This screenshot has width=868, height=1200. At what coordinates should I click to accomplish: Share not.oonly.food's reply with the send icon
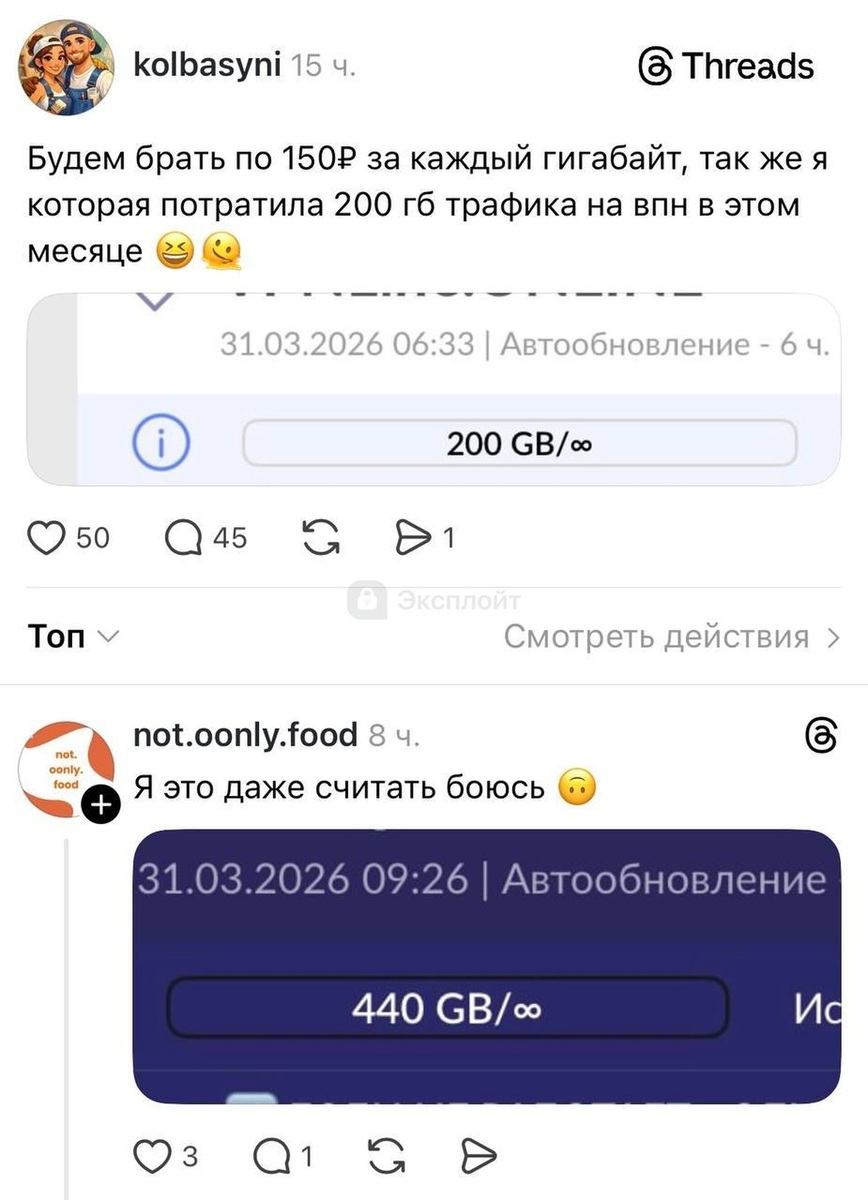[x=477, y=1155]
